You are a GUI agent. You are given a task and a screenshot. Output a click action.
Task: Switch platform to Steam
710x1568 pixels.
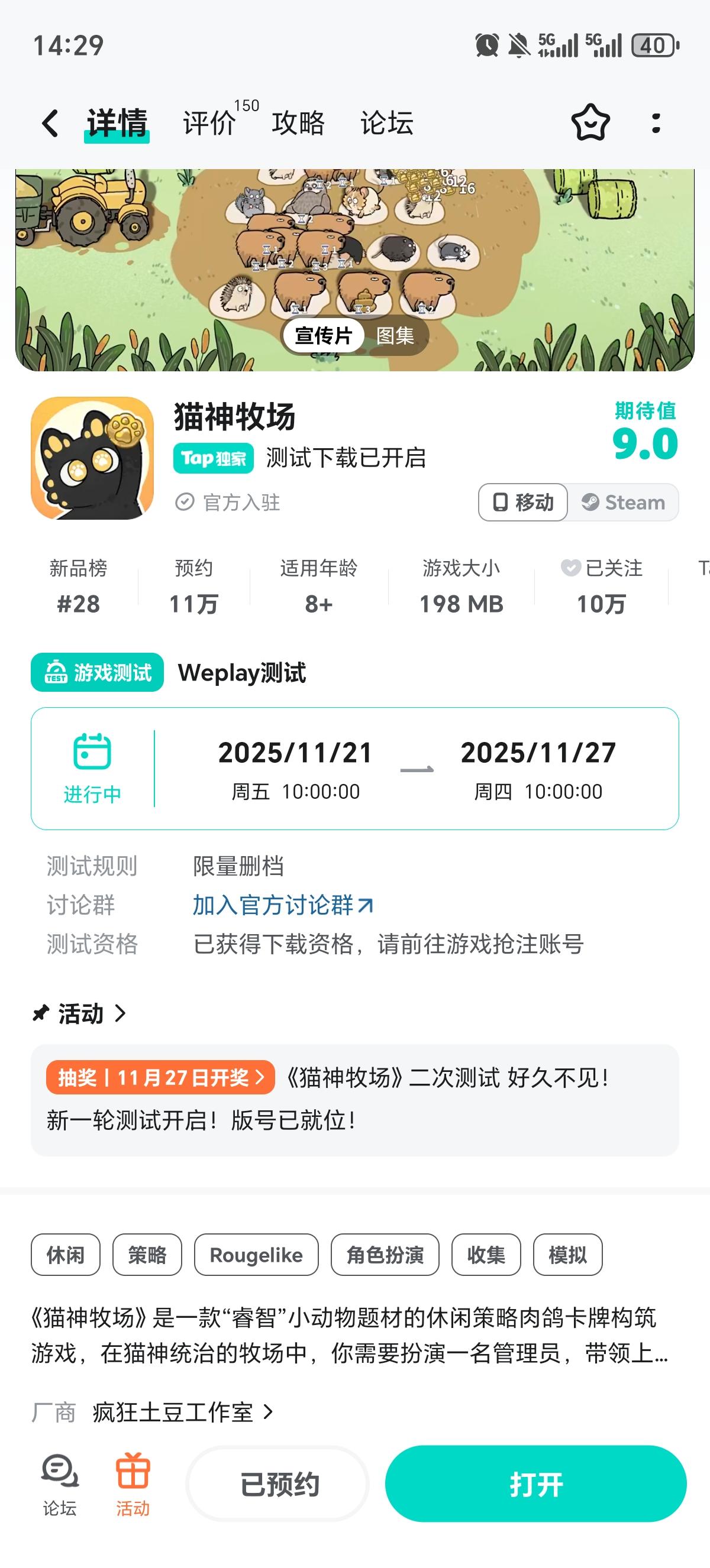(x=624, y=502)
